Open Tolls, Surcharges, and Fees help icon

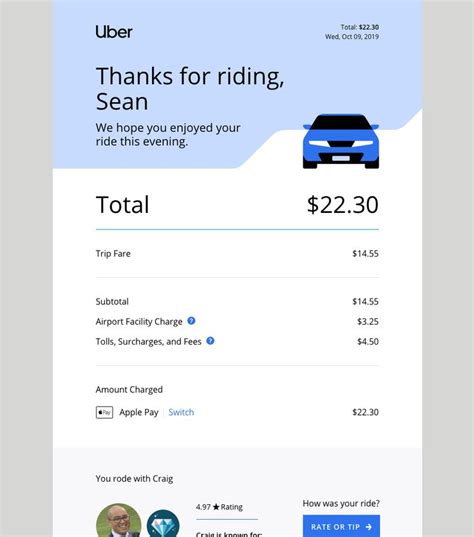(210, 341)
